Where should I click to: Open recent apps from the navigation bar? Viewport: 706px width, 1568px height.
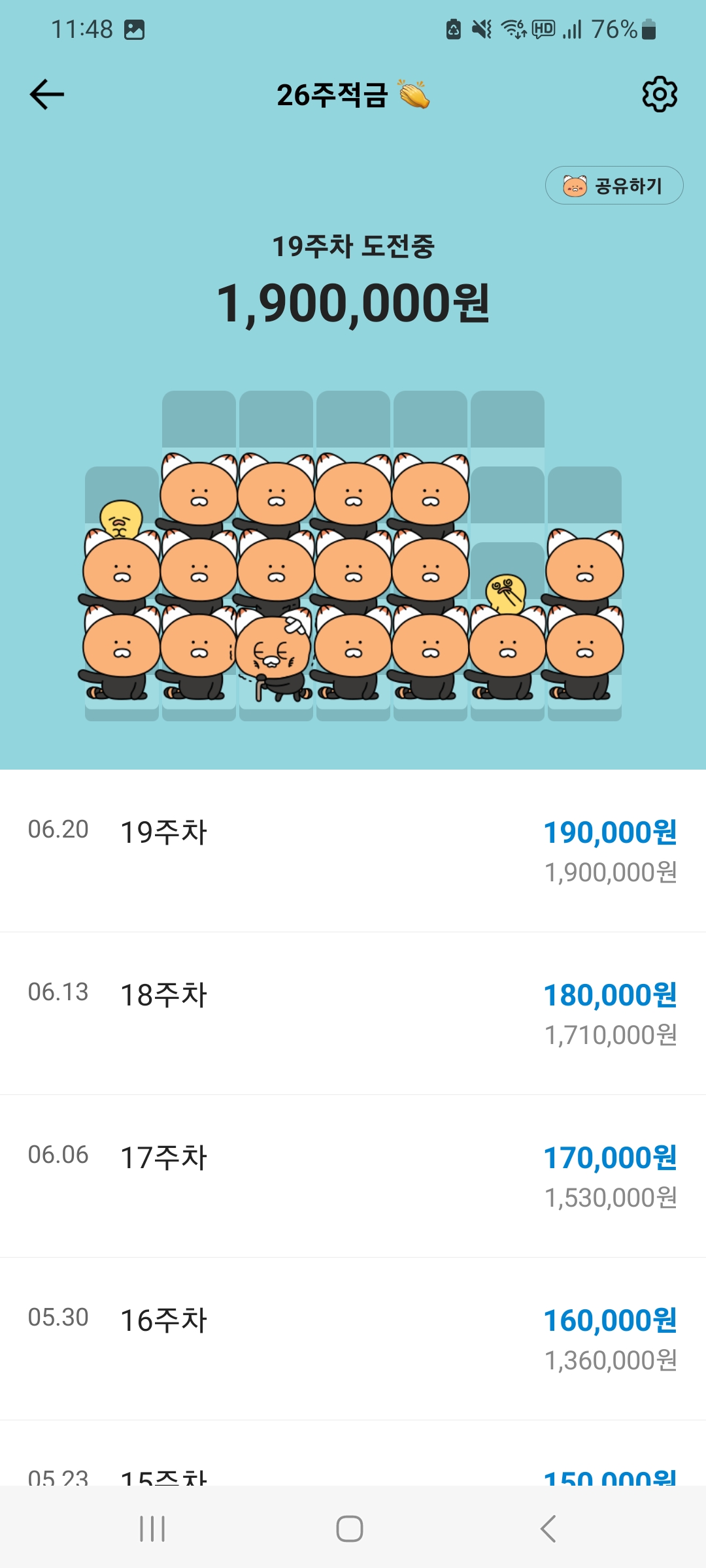click(152, 1529)
